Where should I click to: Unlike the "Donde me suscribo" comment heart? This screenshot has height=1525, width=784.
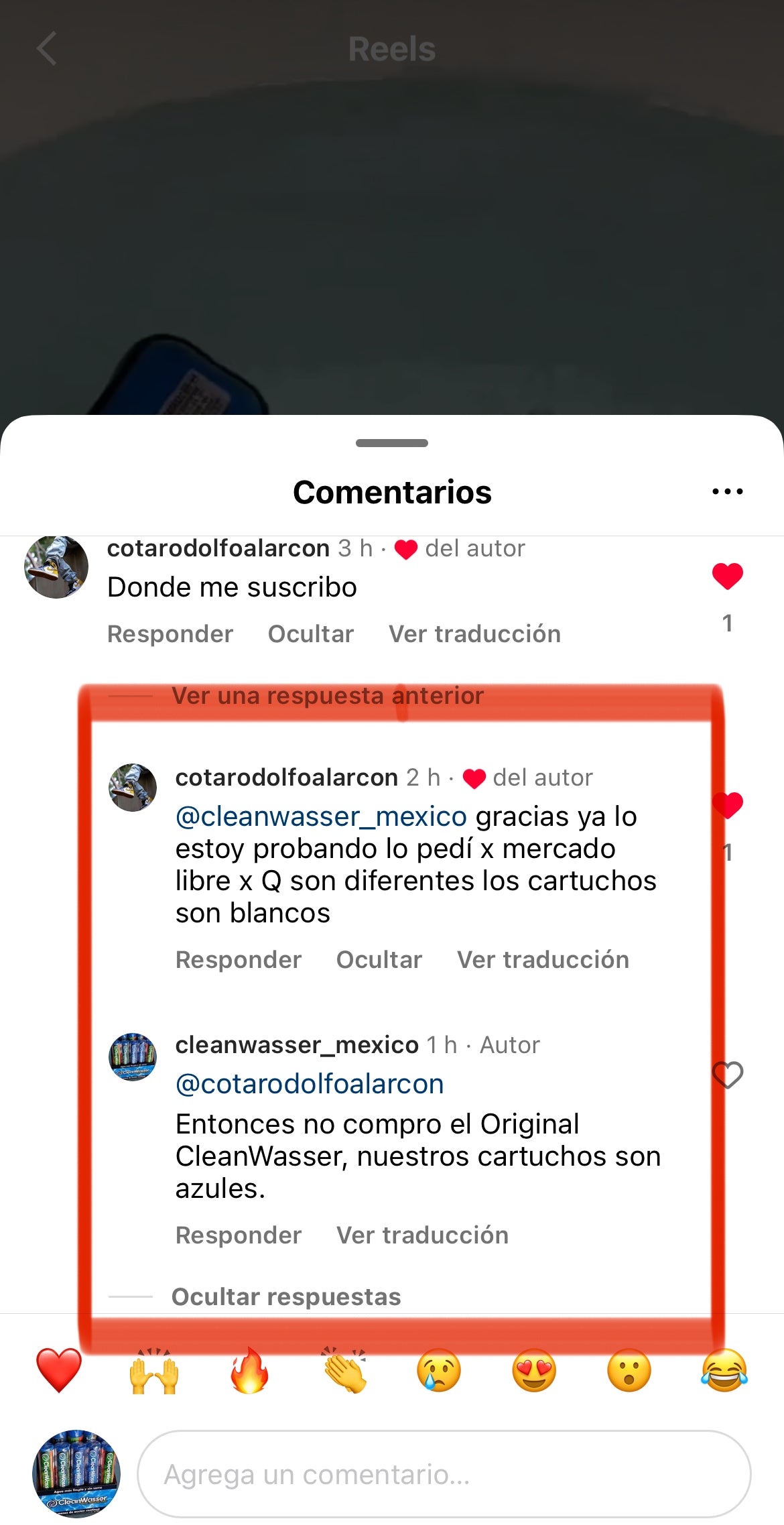click(x=727, y=576)
